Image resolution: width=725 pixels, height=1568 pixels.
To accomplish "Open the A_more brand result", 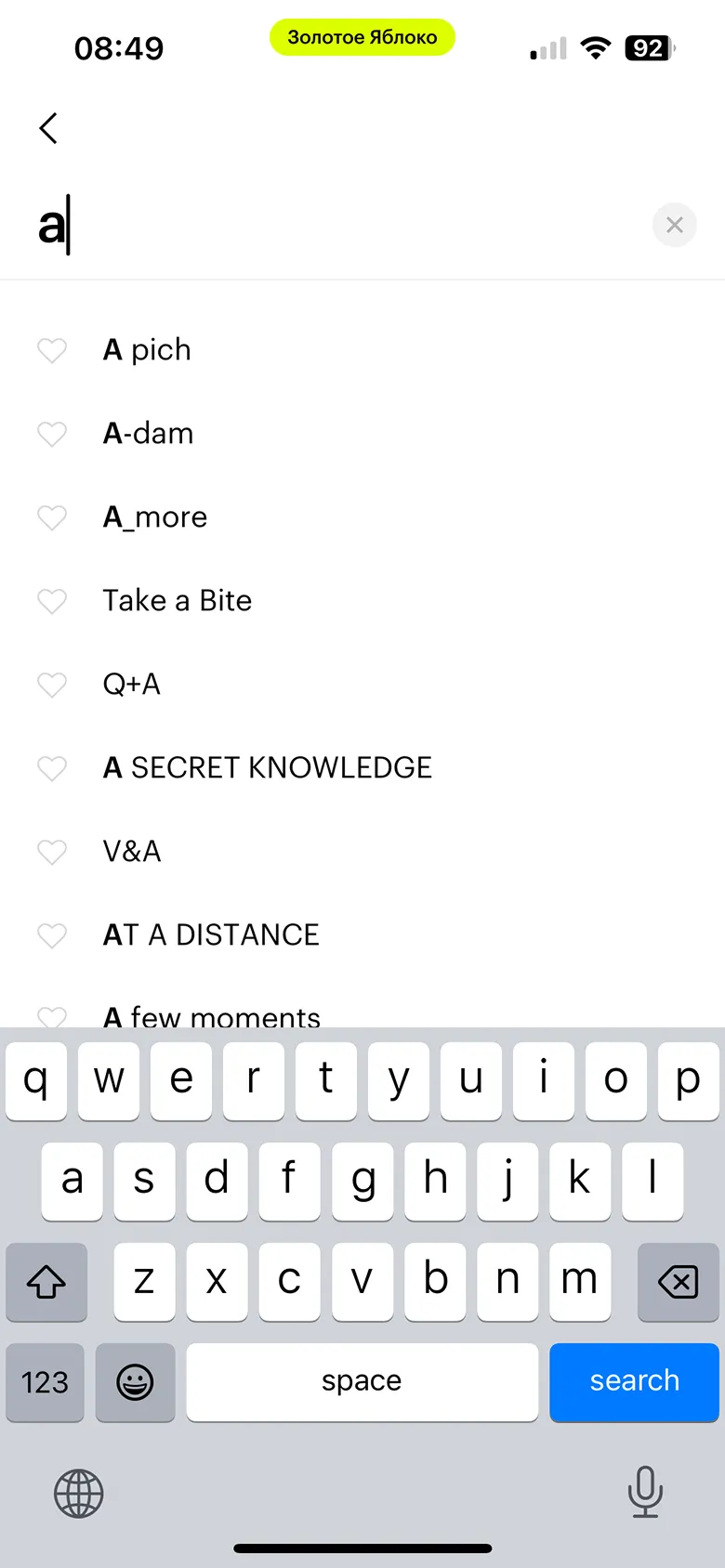I will point(155,517).
